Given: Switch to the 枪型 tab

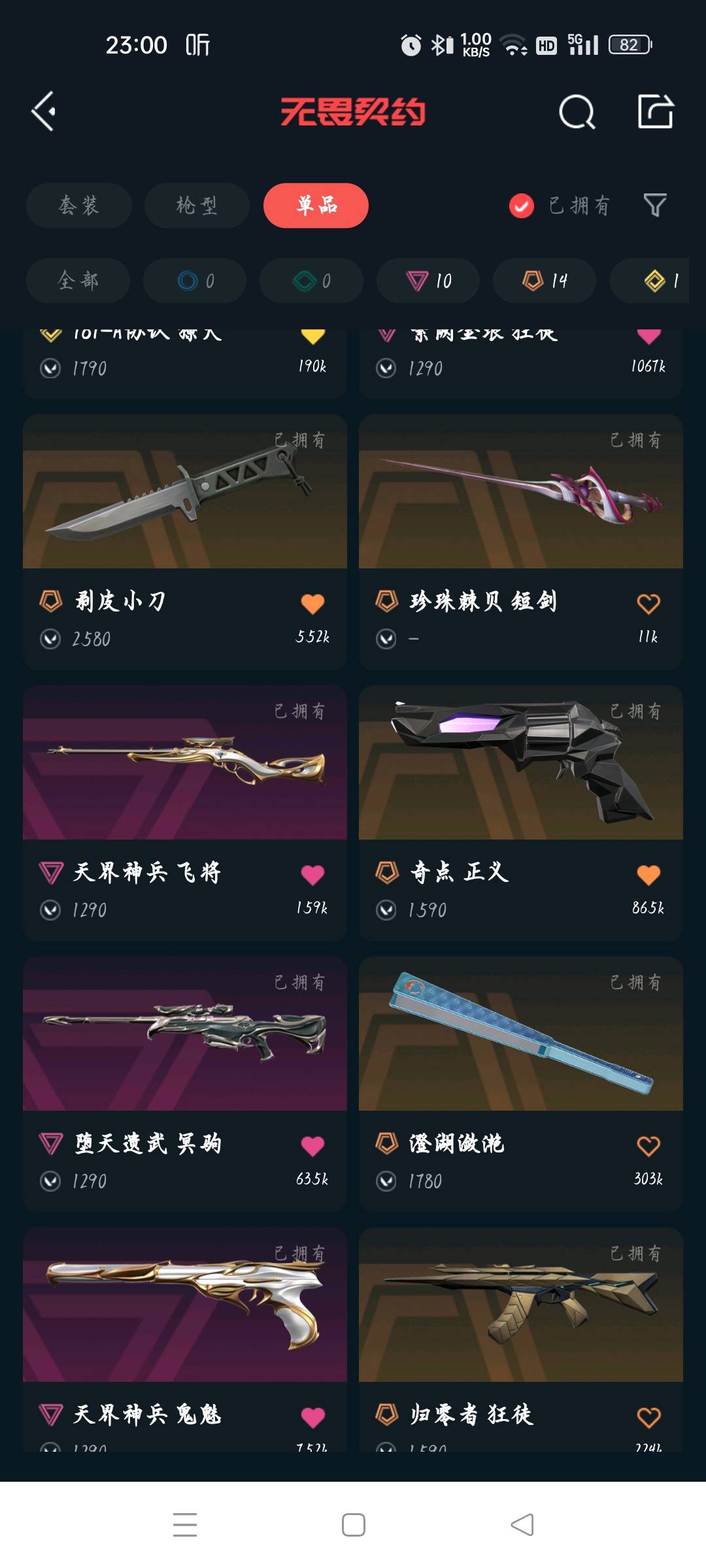Looking at the screenshot, I should pyautogui.click(x=197, y=206).
